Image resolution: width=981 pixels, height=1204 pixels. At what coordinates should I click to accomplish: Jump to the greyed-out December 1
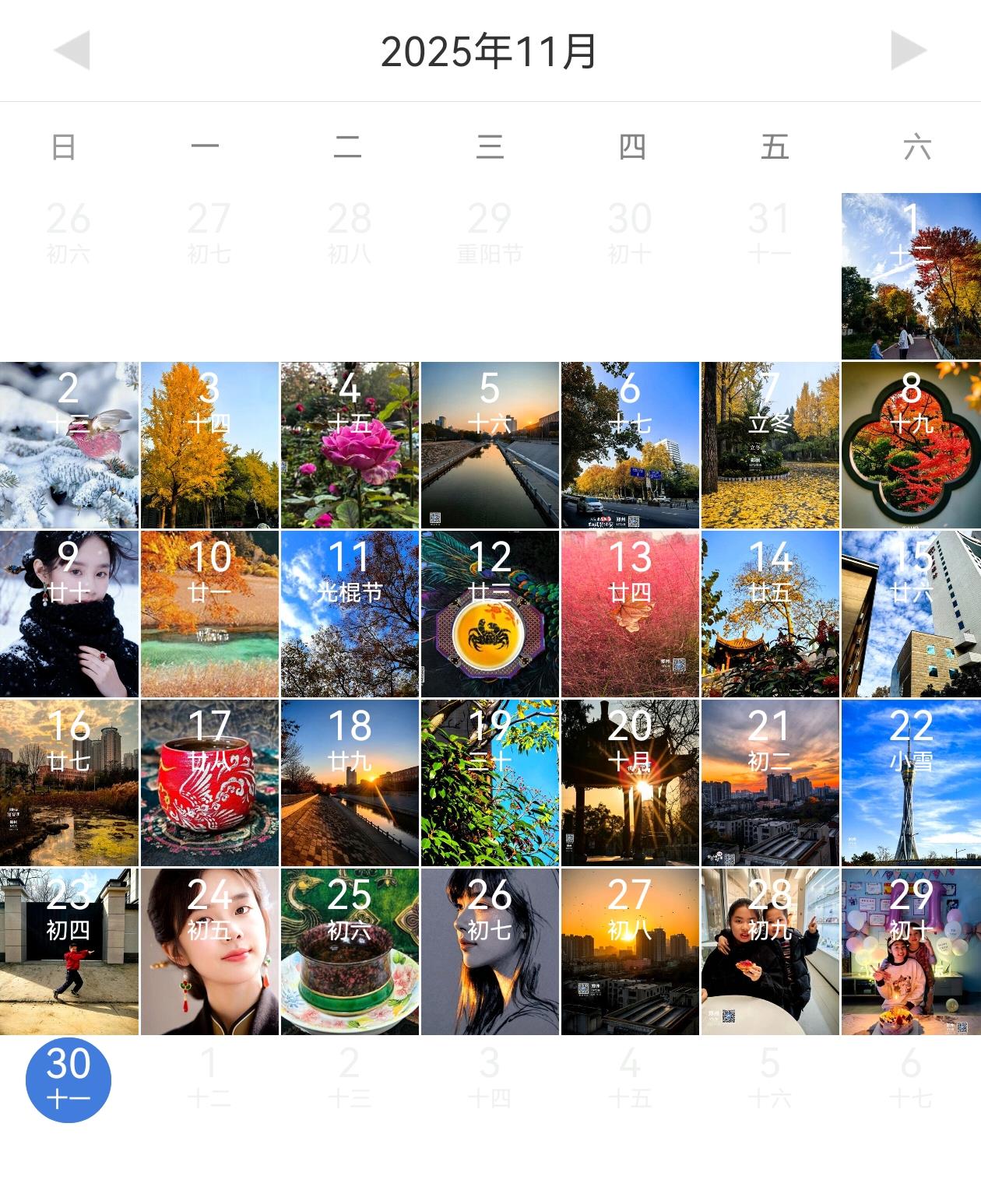(209, 1079)
